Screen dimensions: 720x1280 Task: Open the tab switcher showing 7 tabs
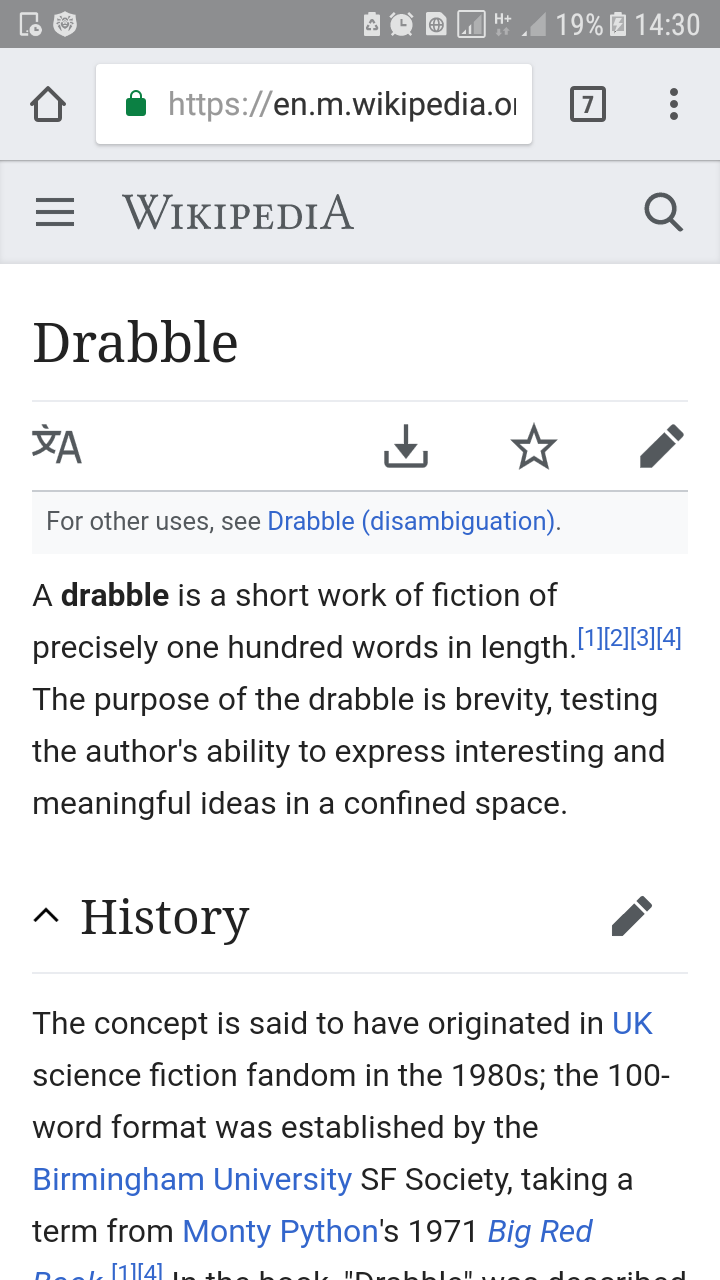587,104
